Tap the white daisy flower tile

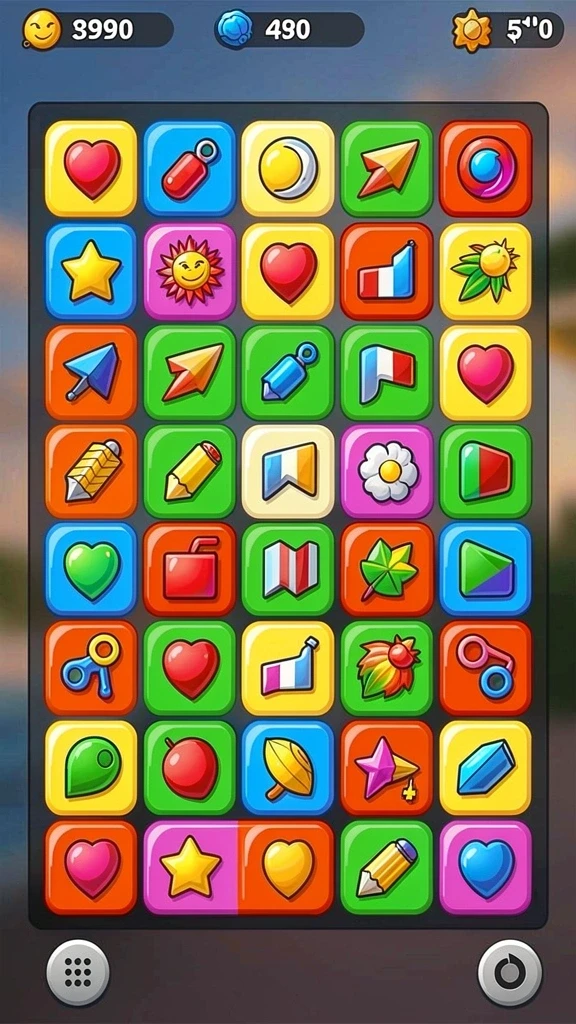click(387, 471)
